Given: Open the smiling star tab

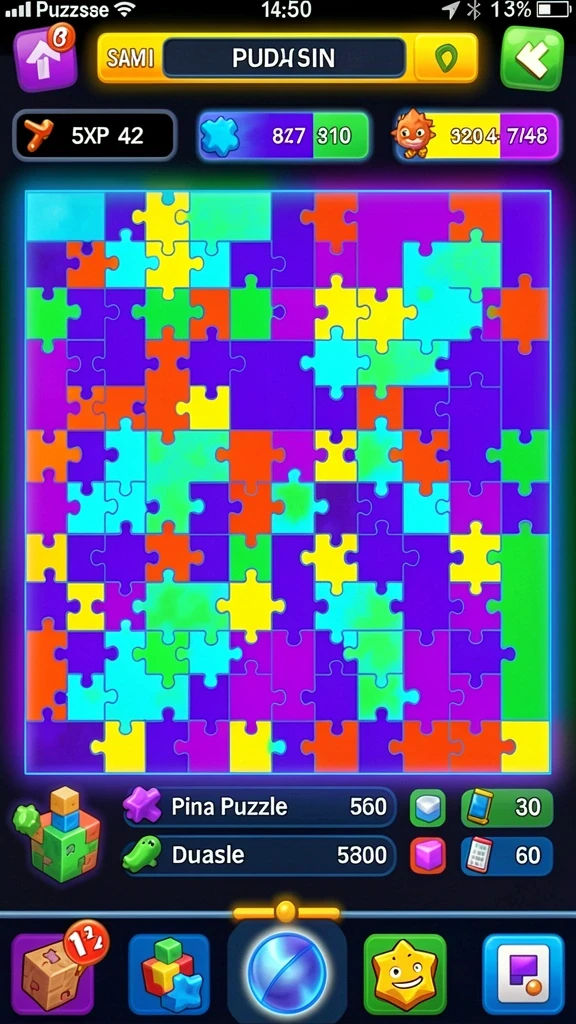Looking at the screenshot, I should [405, 974].
